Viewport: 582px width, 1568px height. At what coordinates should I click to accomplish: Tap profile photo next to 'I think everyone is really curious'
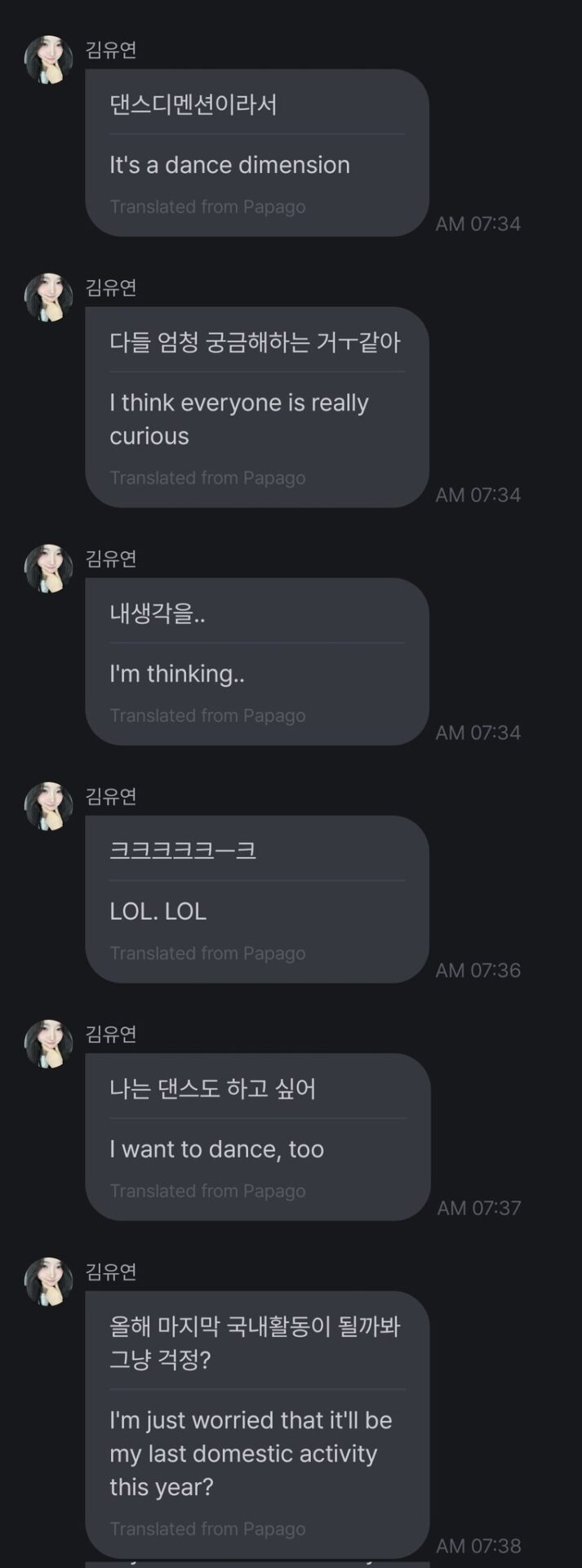click(48, 297)
